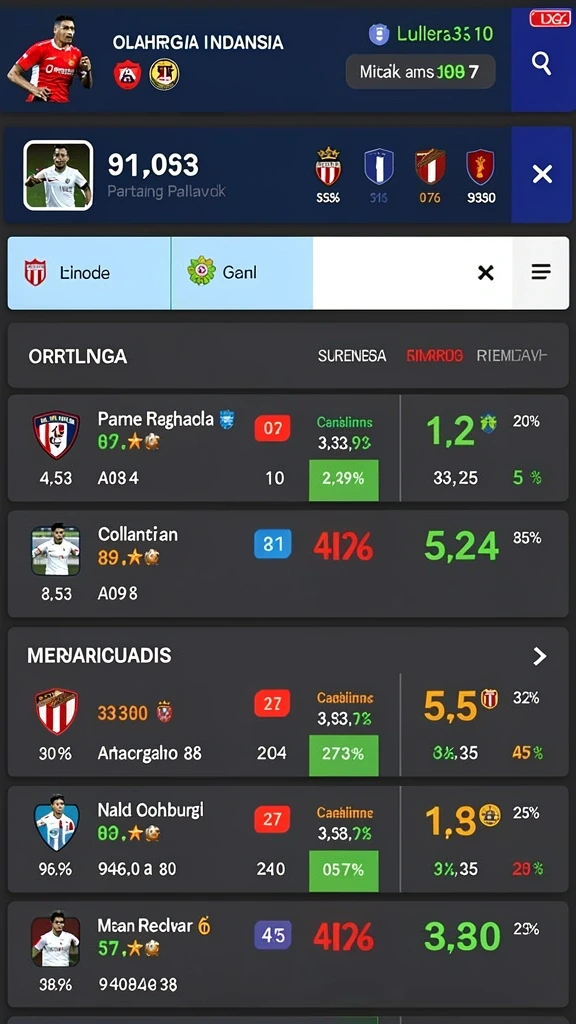Tap the green 2,39% box for Pame Reghacla
Screen dimensions: 576x1024
coord(344,480)
